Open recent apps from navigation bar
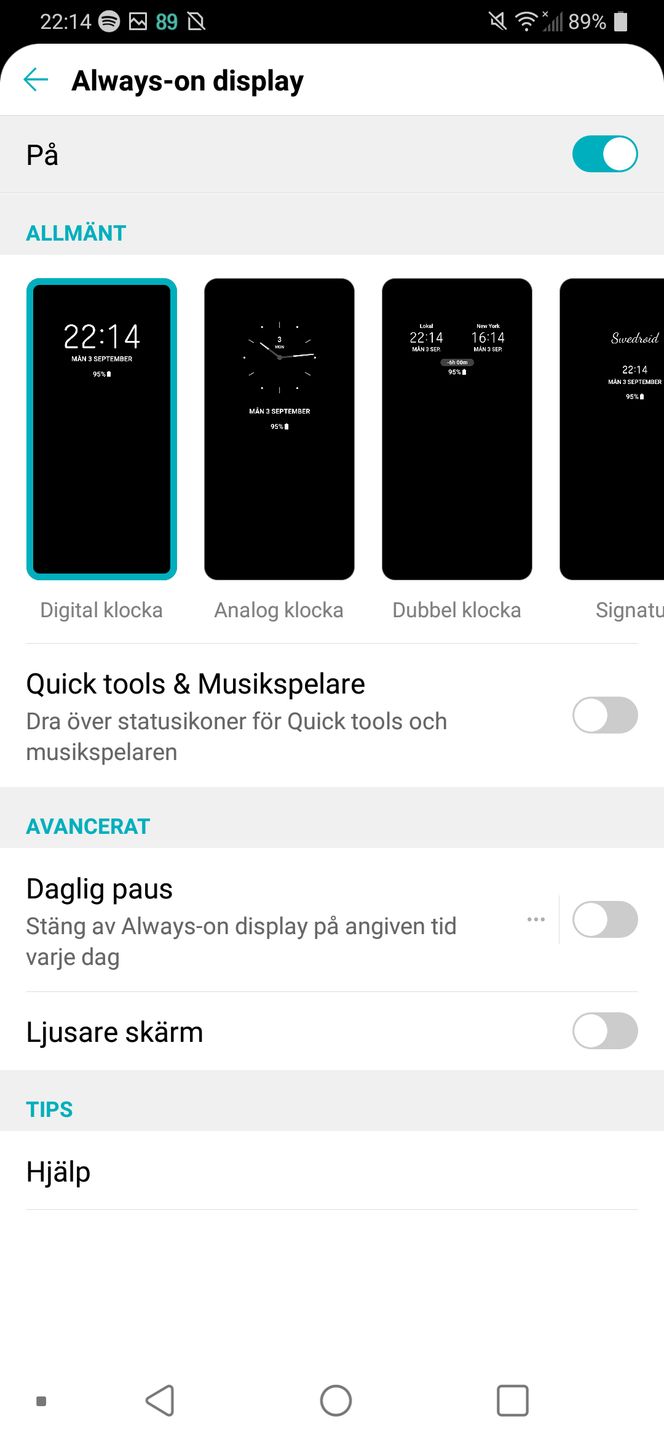 click(x=512, y=1400)
